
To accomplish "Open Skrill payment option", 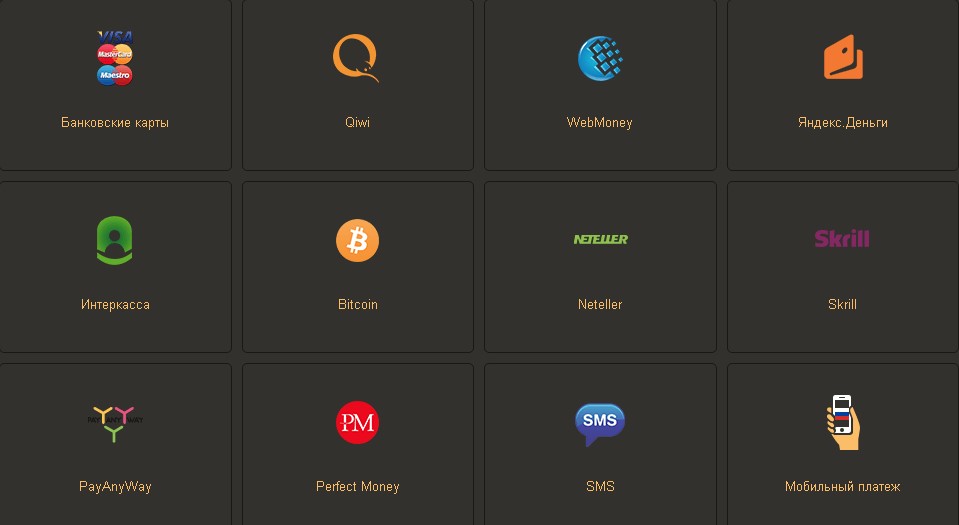I will (x=842, y=266).
